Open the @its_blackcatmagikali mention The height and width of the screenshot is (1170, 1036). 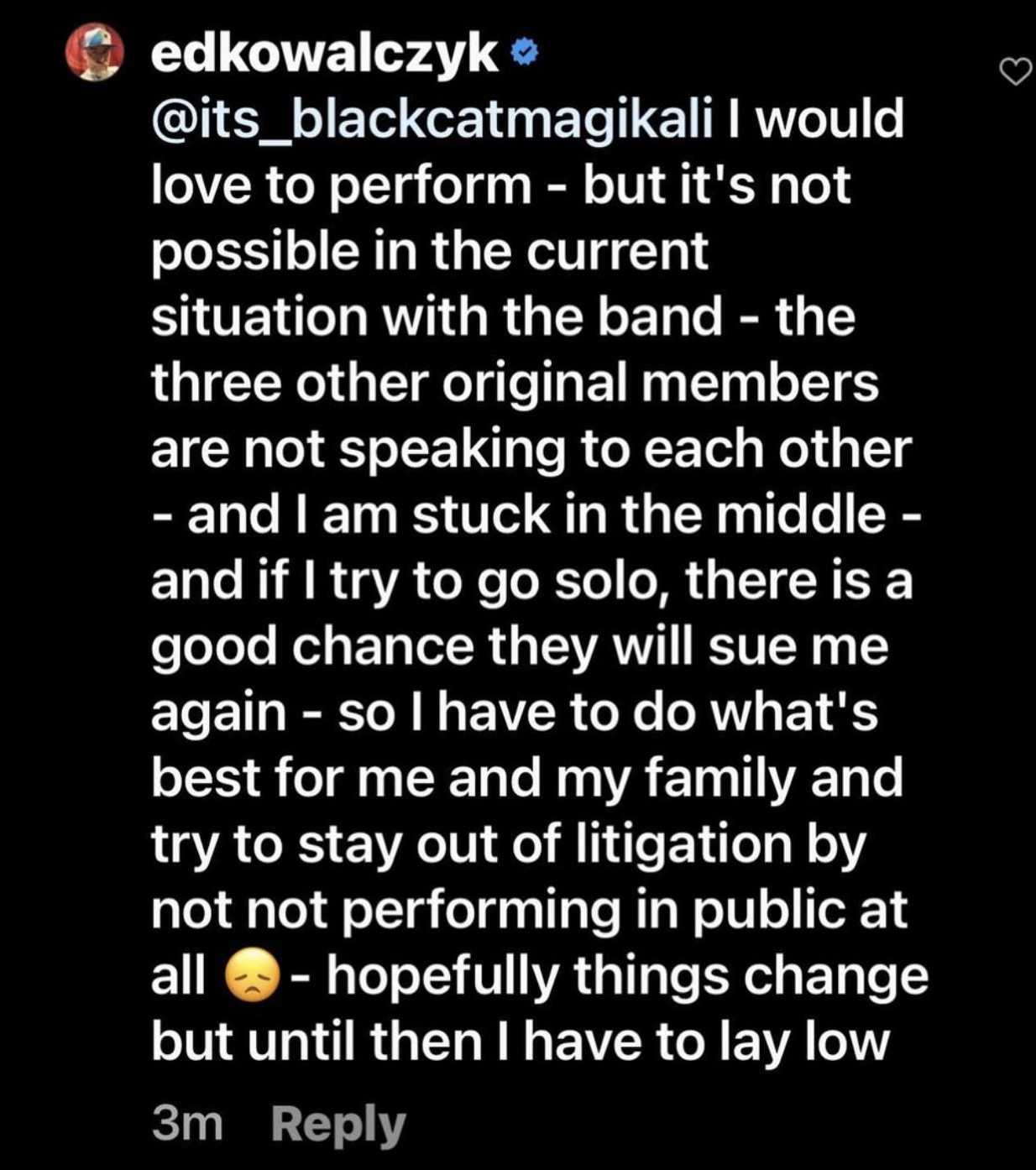click(432, 118)
